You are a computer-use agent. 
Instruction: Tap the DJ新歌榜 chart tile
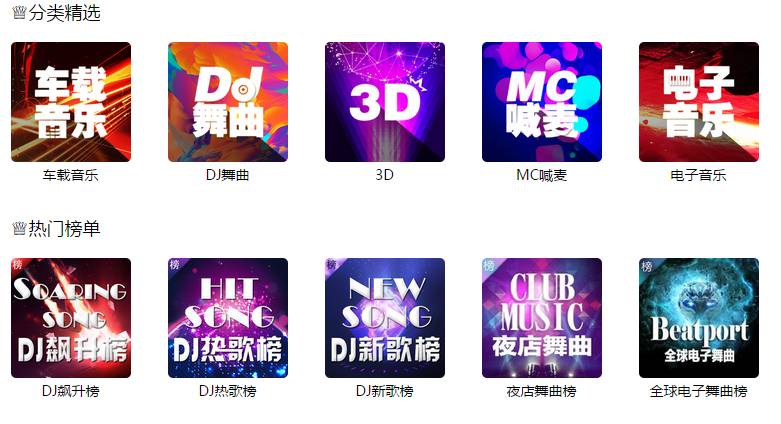click(385, 318)
